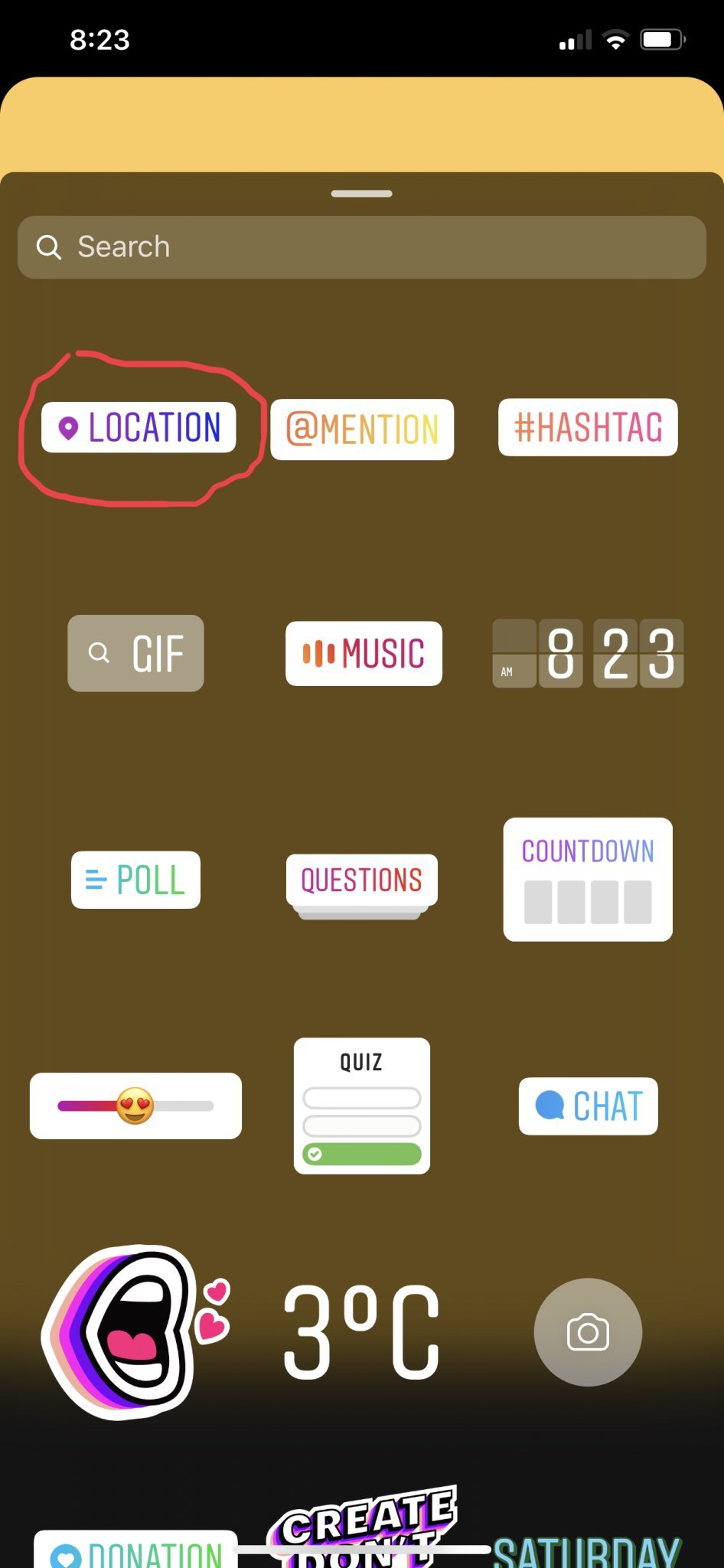Open GIF sticker search
Viewport: 724px width, 1568px height.
[x=135, y=653]
